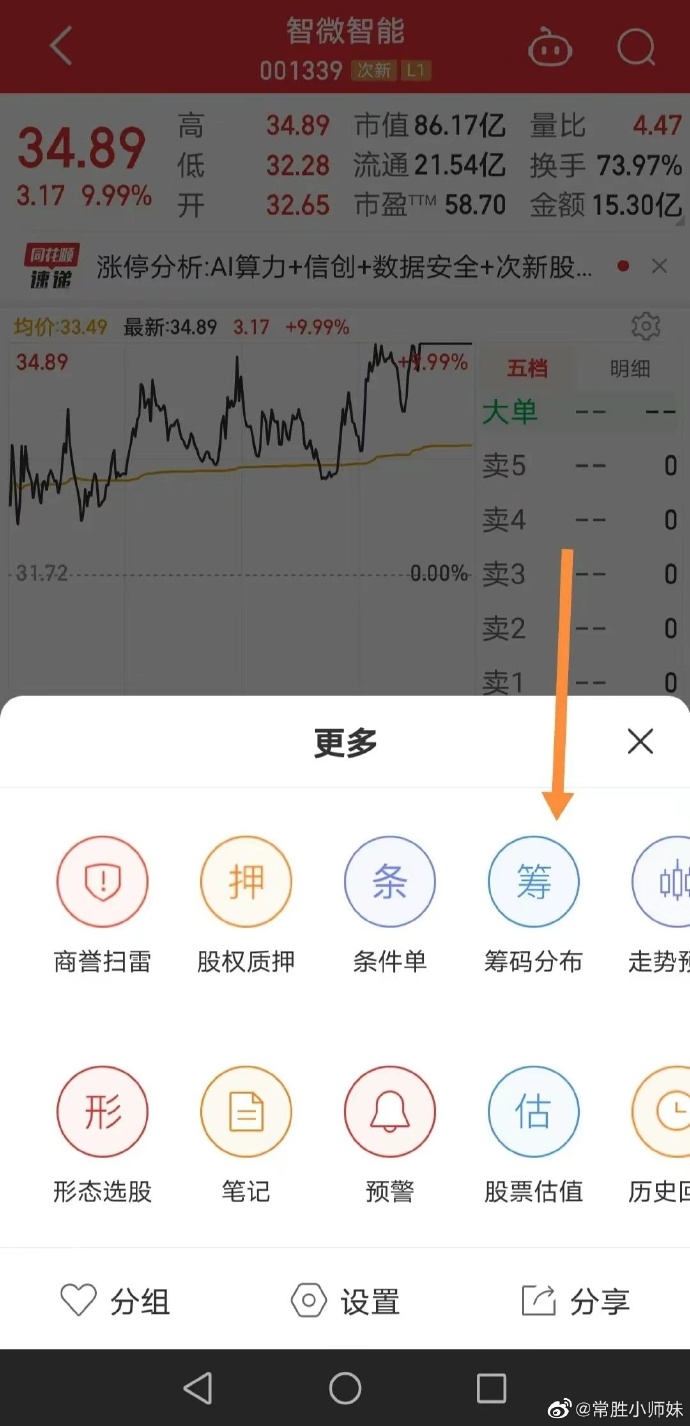
Task: Switch to the 明细 tab
Action: pos(630,369)
